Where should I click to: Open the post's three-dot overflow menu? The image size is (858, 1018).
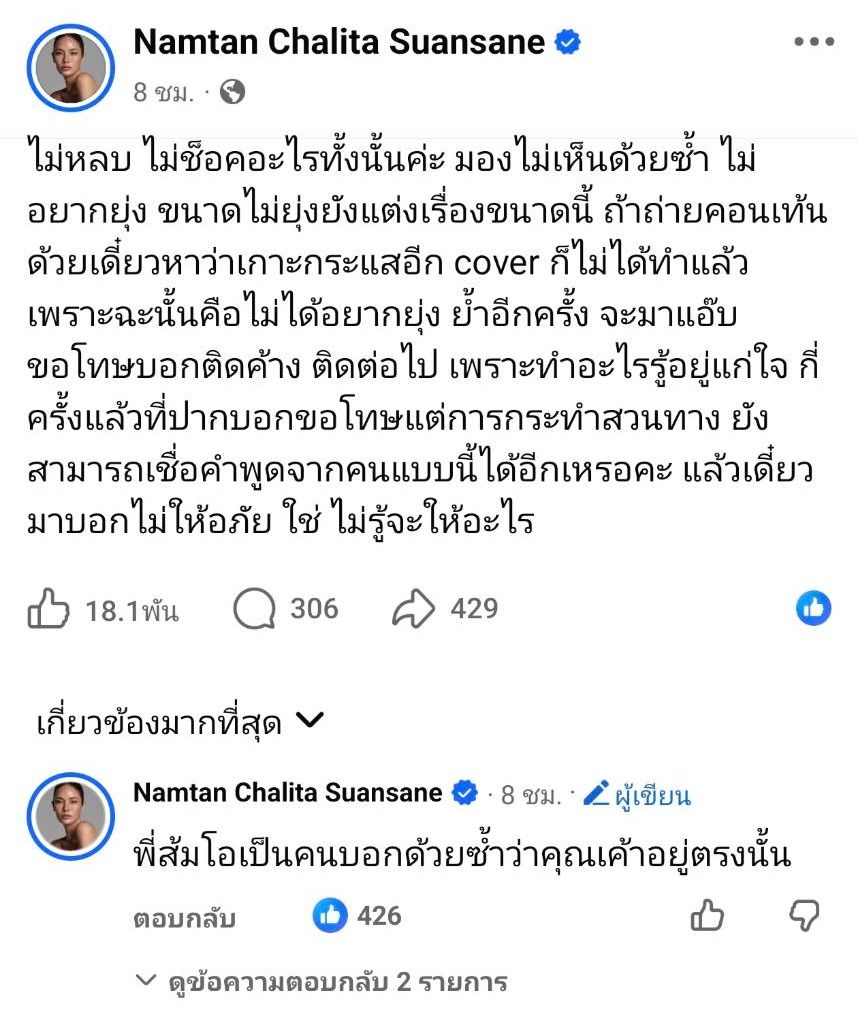(813, 42)
